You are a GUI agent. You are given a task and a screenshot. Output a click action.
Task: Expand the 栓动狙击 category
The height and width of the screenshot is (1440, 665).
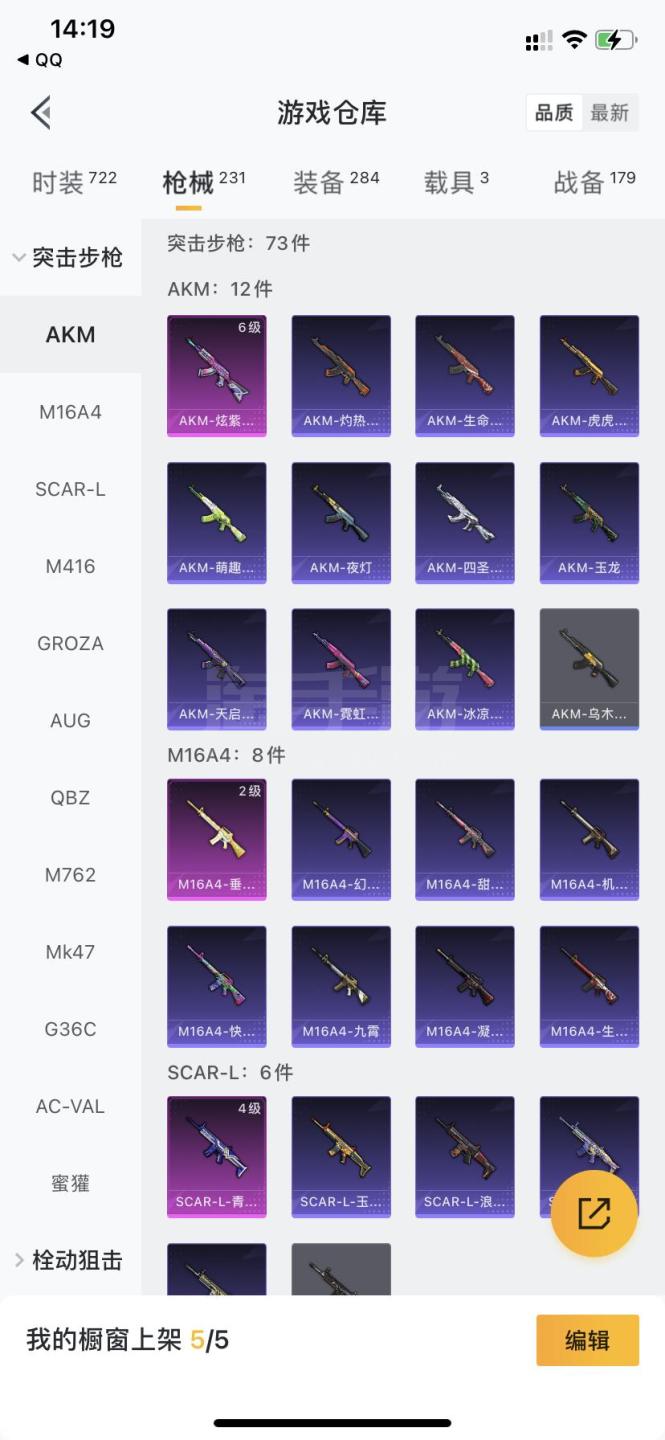68,1260
